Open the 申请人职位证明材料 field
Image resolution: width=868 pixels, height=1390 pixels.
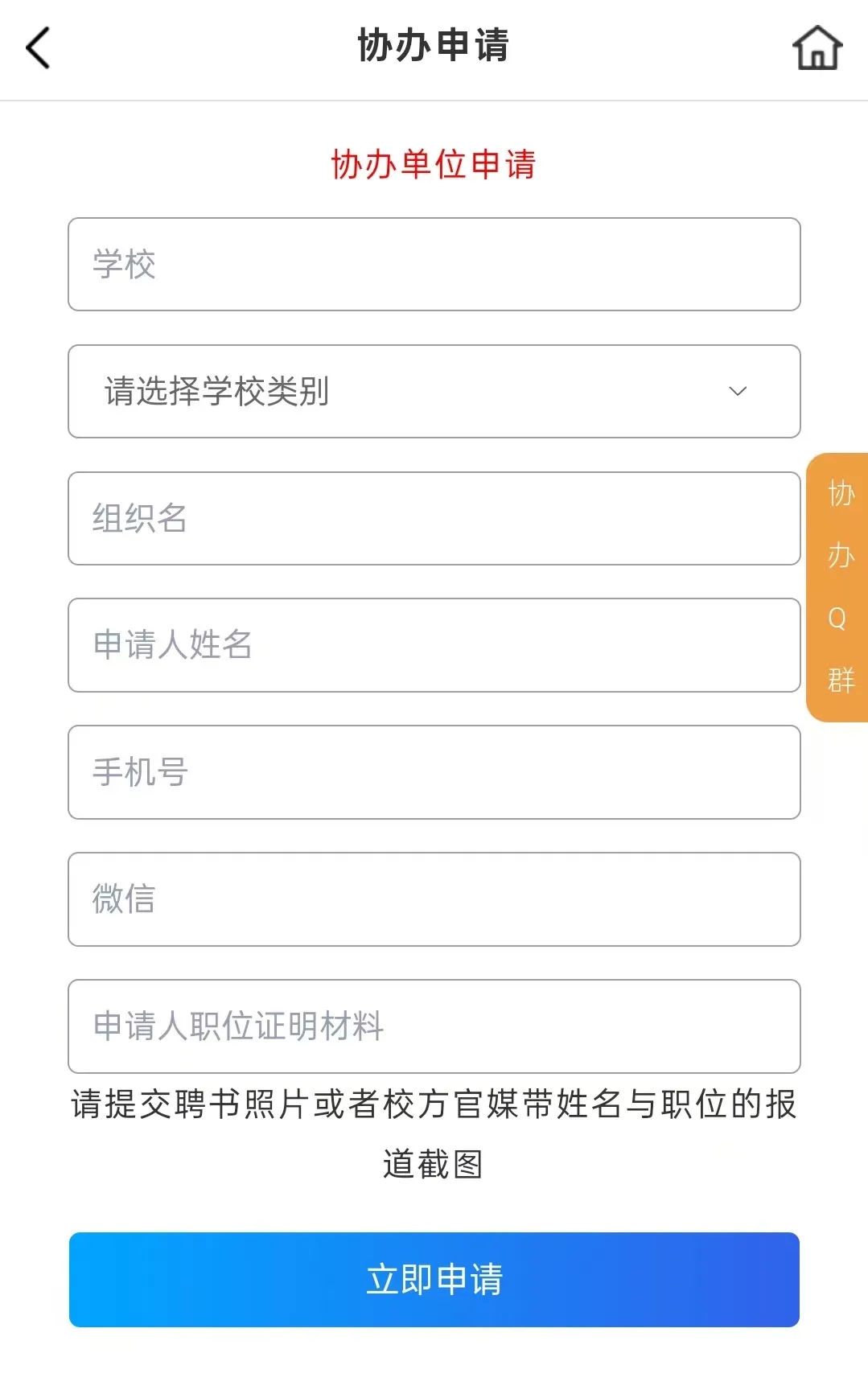(434, 1026)
